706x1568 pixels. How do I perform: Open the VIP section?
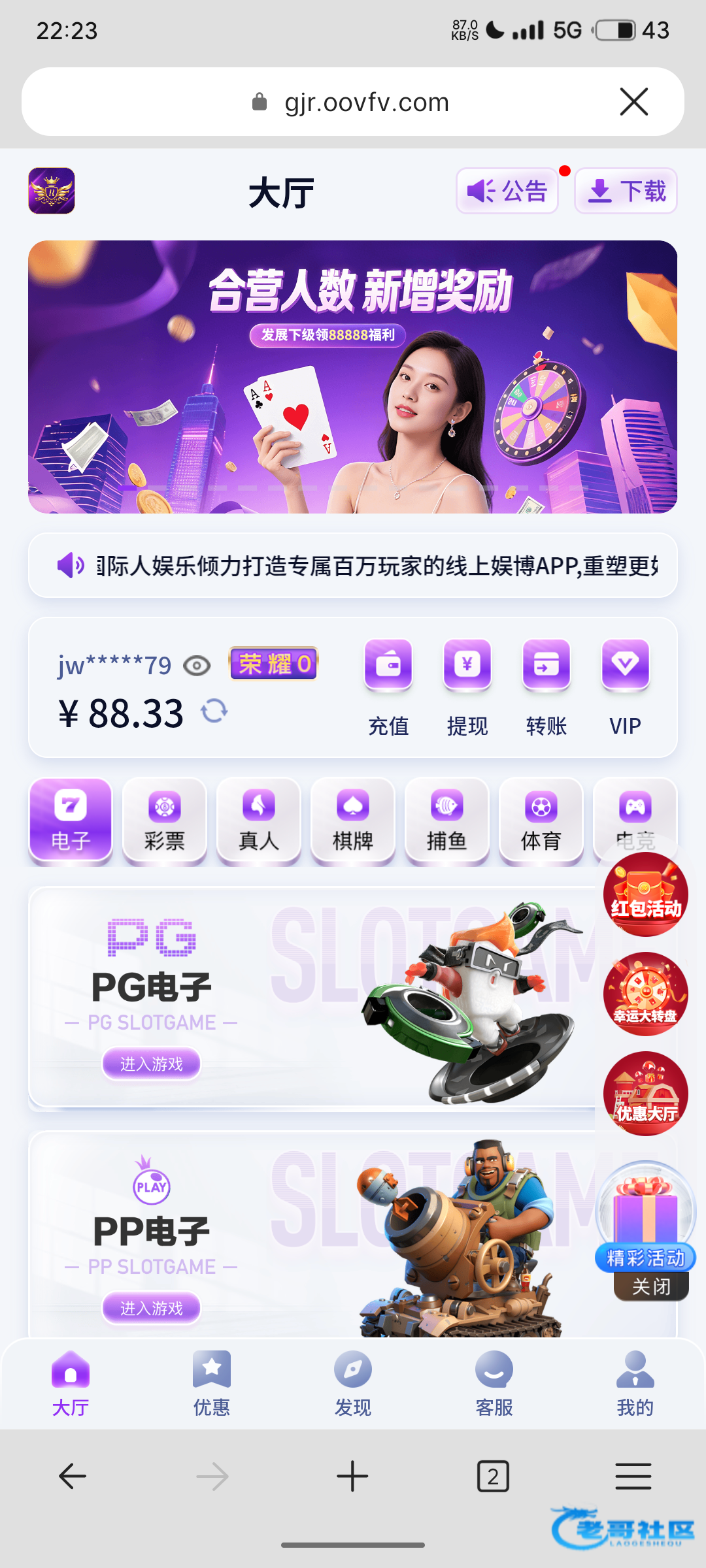point(625,687)
